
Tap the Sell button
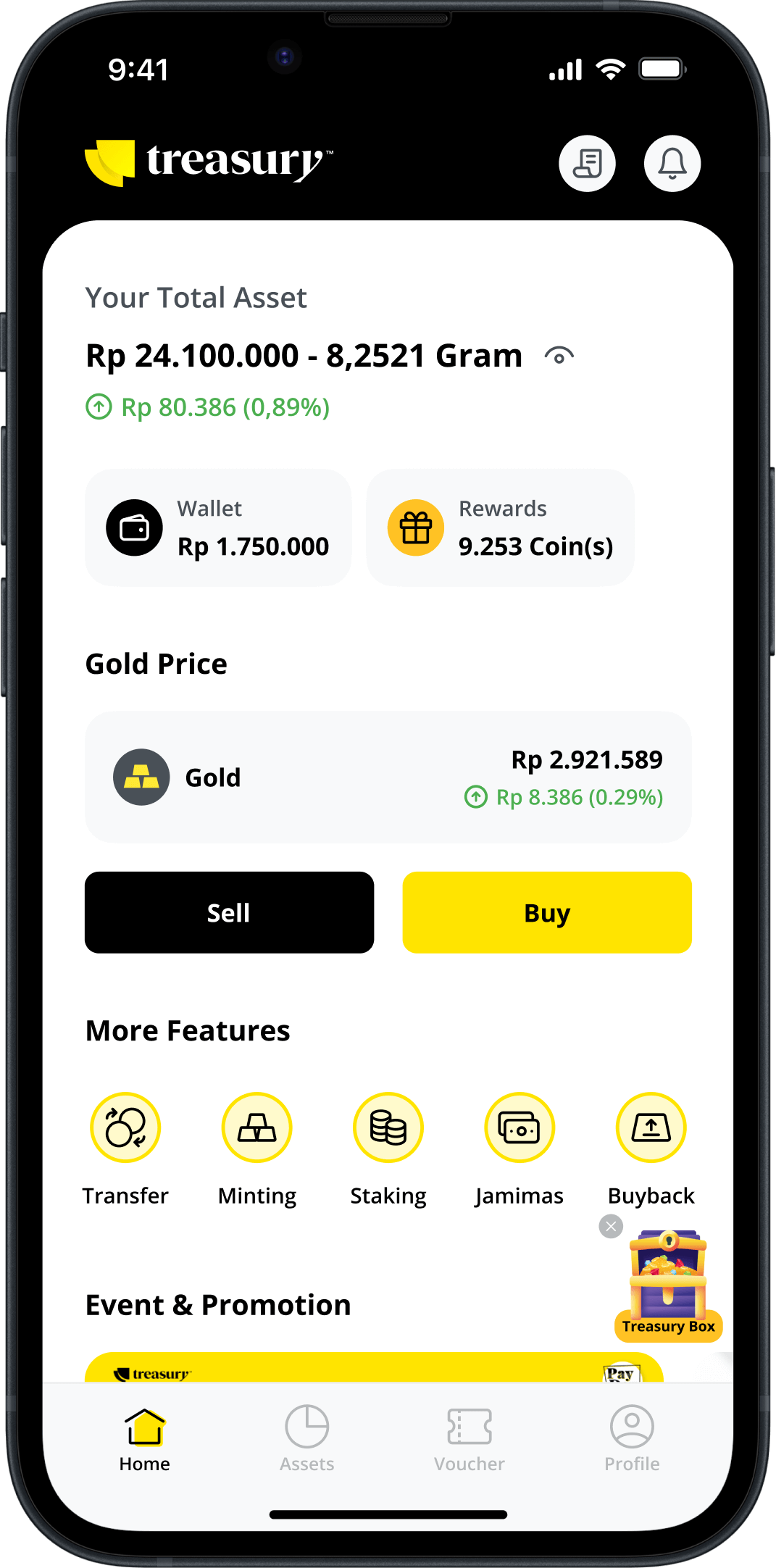tap(229, 912)
